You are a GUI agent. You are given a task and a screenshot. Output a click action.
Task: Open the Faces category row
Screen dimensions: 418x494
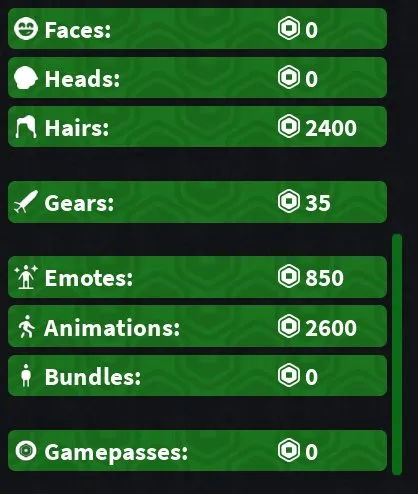point(197,29)
